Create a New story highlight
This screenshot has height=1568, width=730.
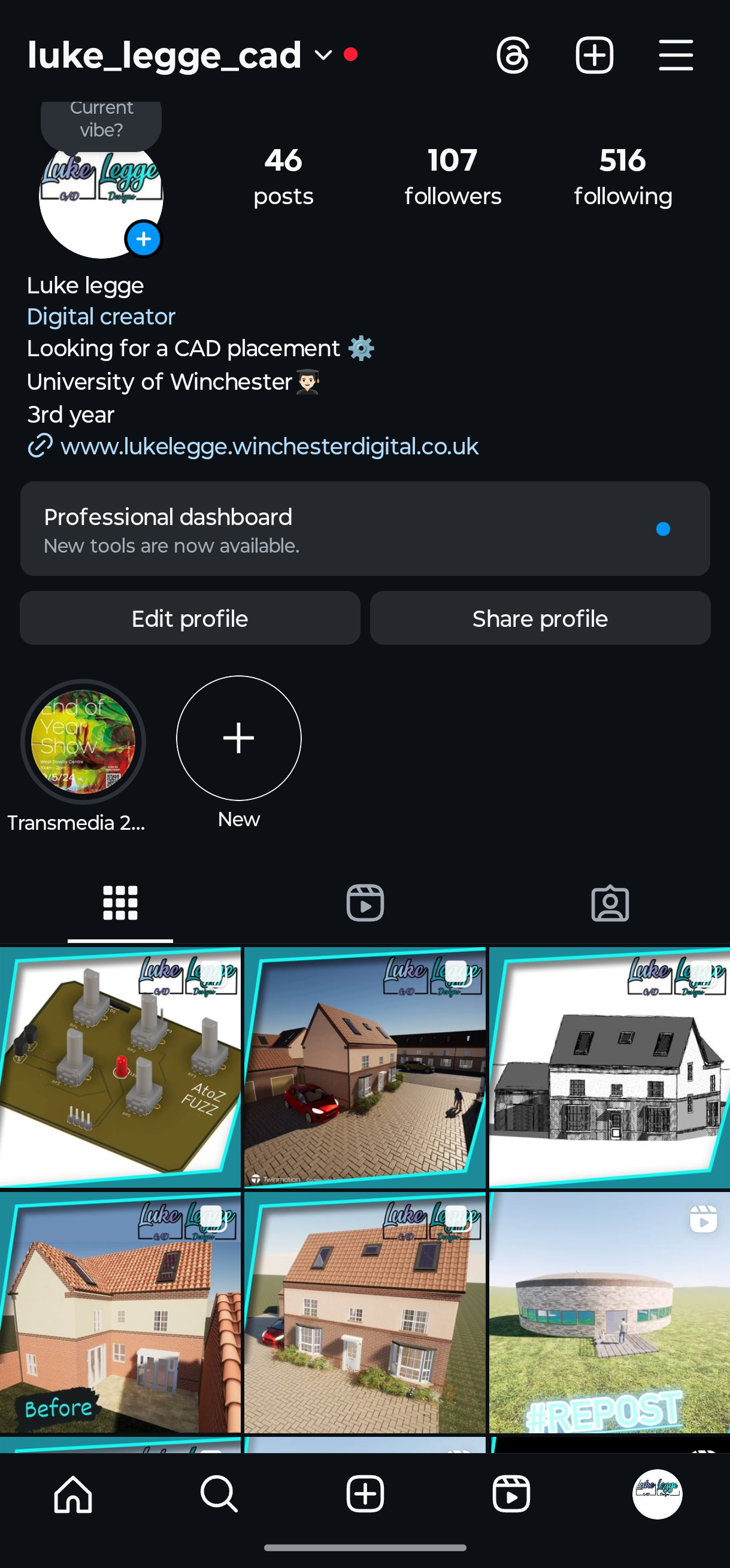pos(239,738)
